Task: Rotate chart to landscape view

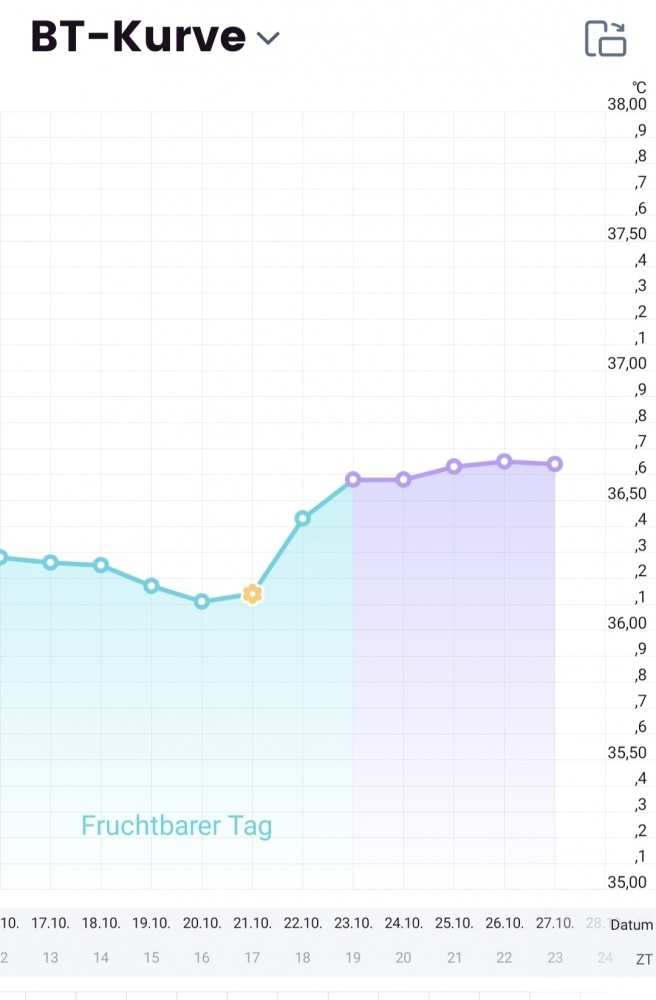Action: pyautogui.click(x=606, y=39)
